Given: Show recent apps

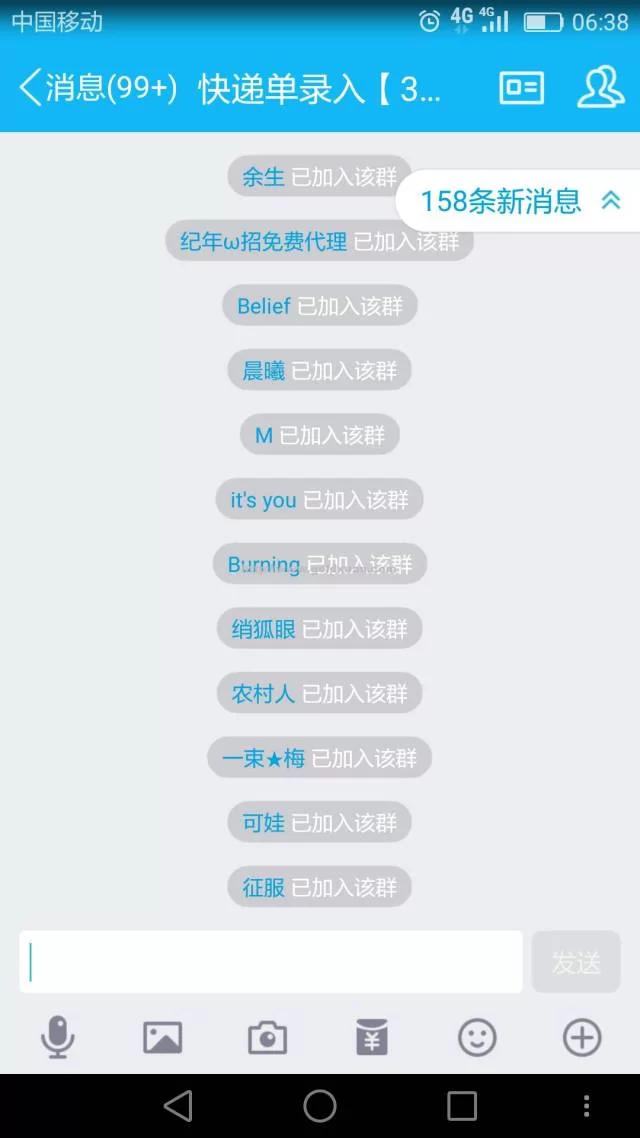Looking at the screenshot, I should (x=462, y=1105).
